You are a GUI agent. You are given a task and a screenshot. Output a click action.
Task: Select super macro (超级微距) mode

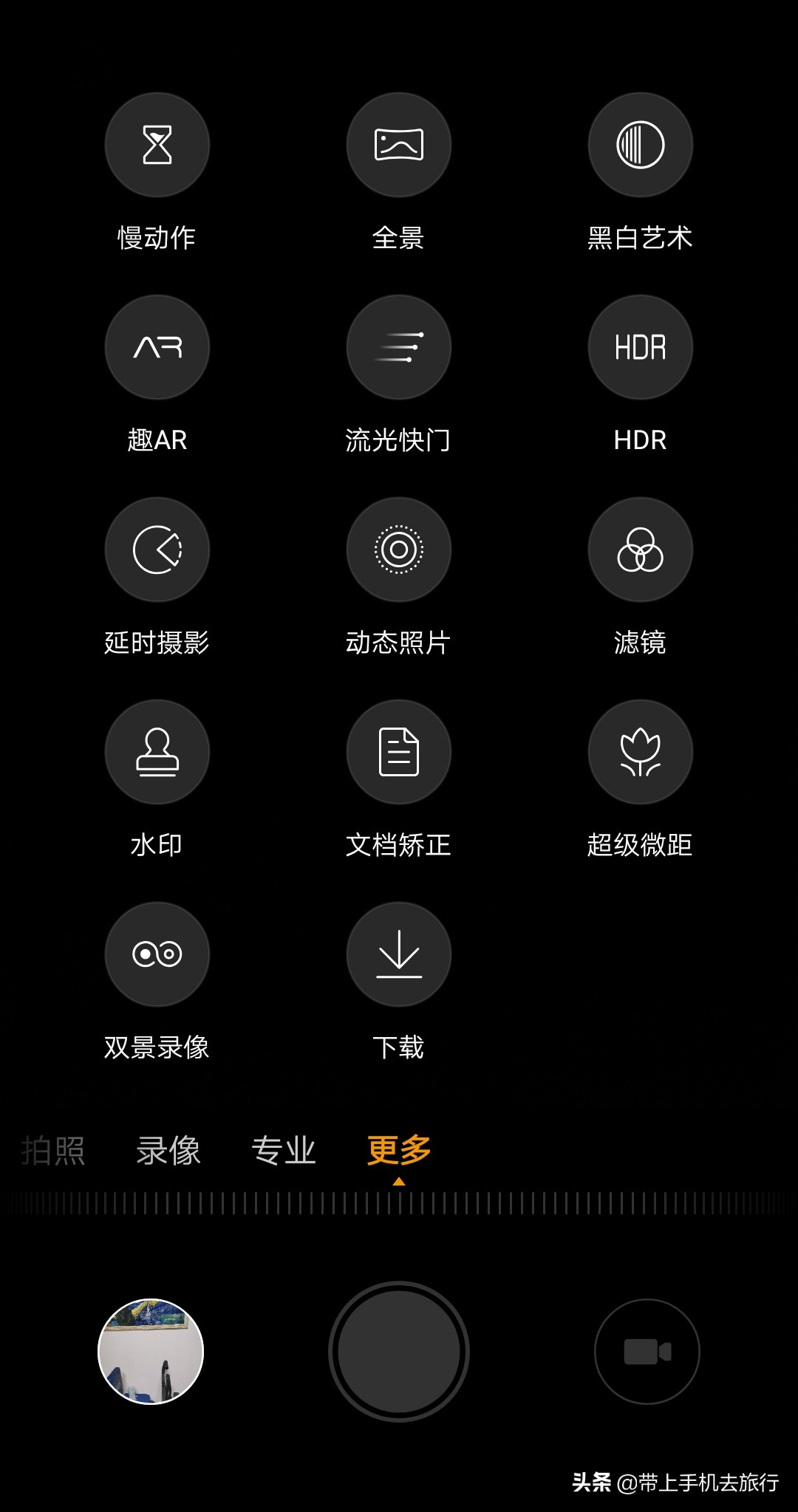coord(640,752)
